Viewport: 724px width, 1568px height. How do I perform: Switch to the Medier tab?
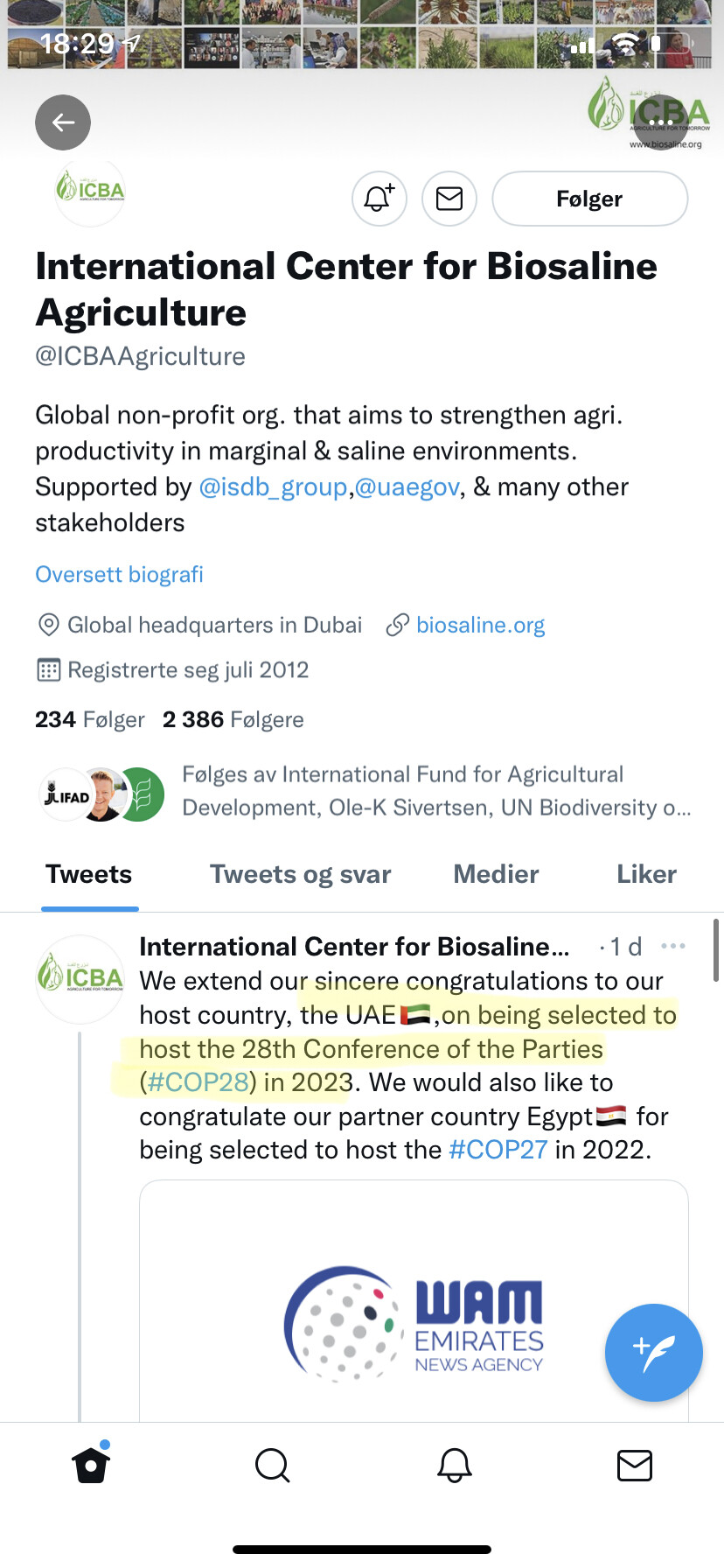coord(496,874)
